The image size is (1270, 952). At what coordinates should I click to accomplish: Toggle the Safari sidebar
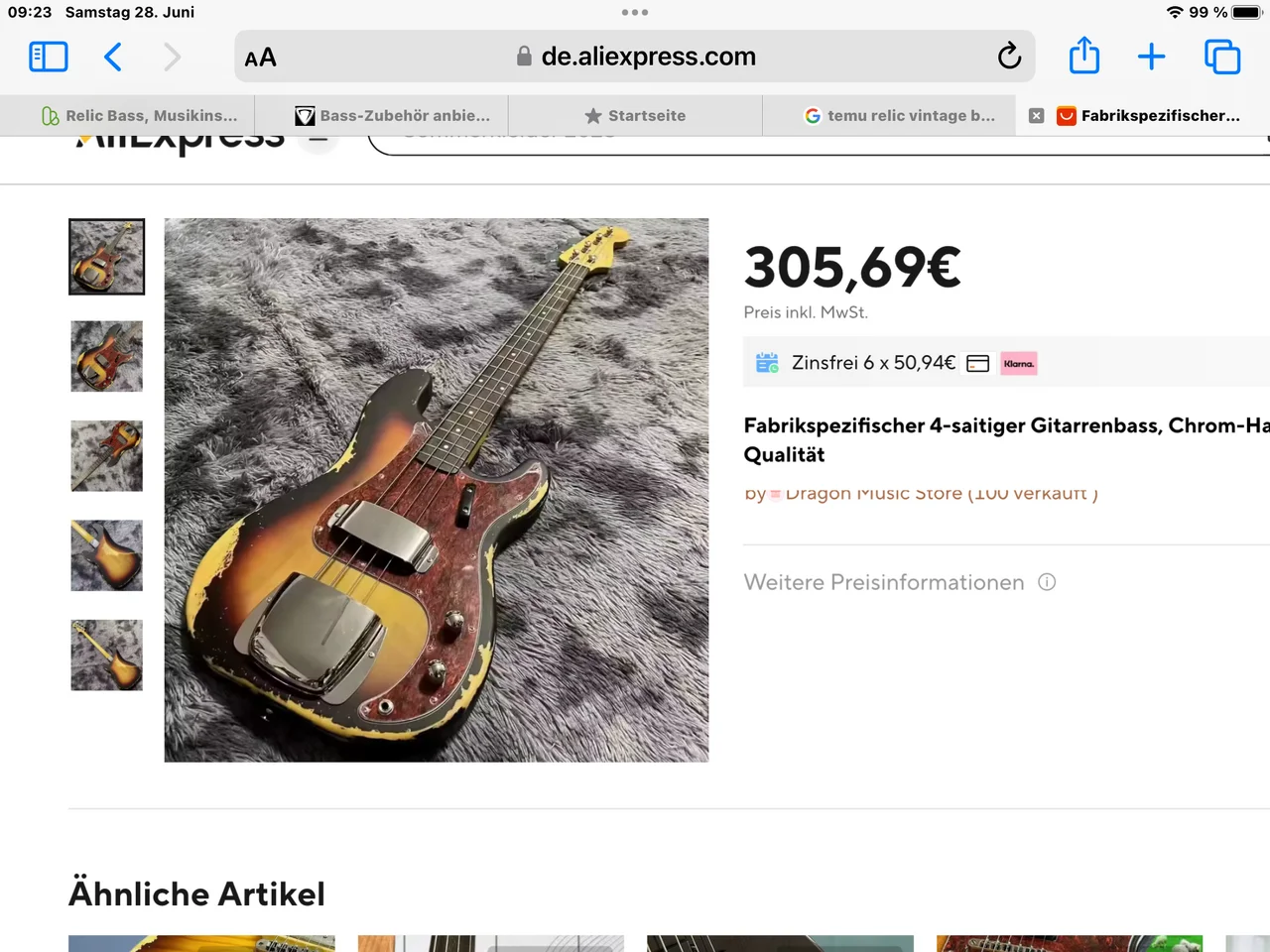point(49,57)
